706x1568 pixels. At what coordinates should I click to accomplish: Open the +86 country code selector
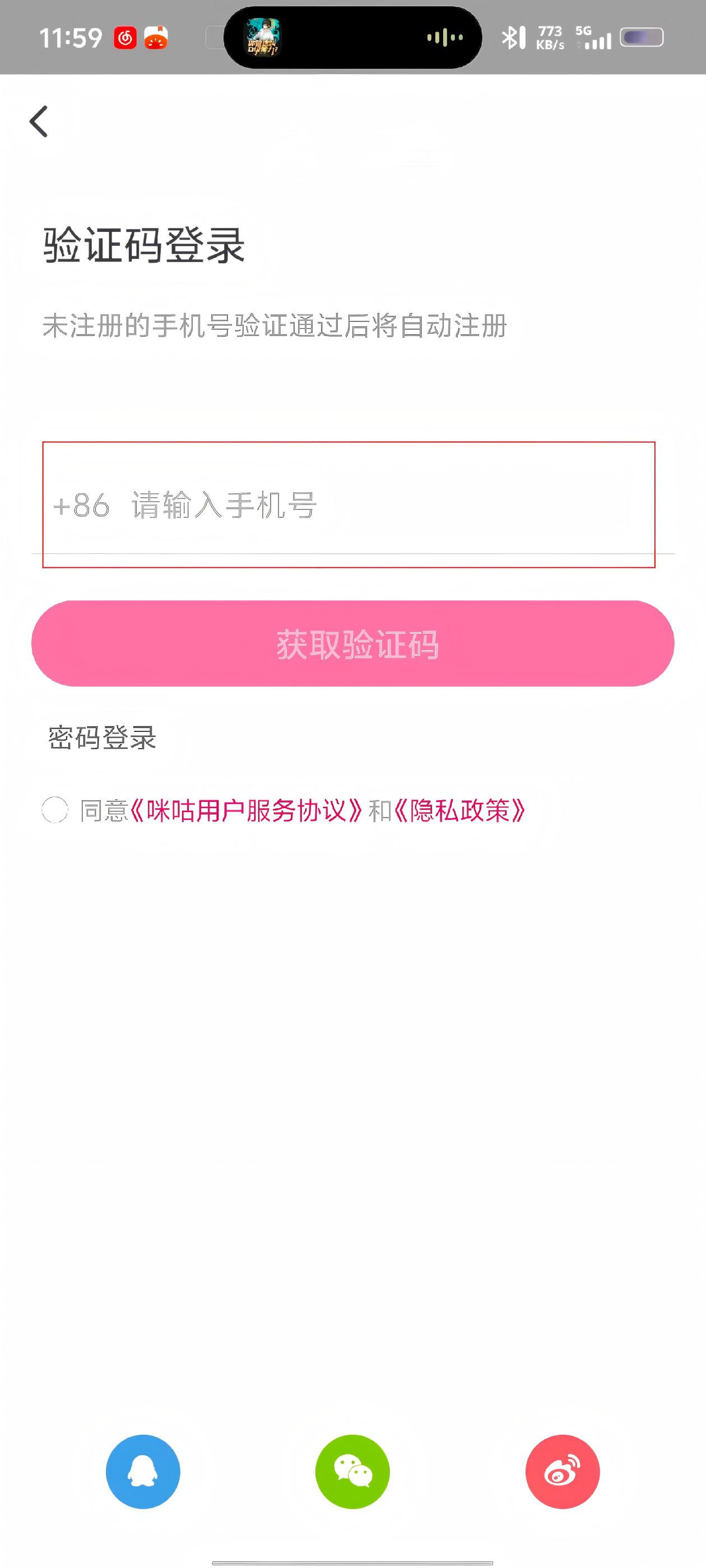(x=81, y=505)
